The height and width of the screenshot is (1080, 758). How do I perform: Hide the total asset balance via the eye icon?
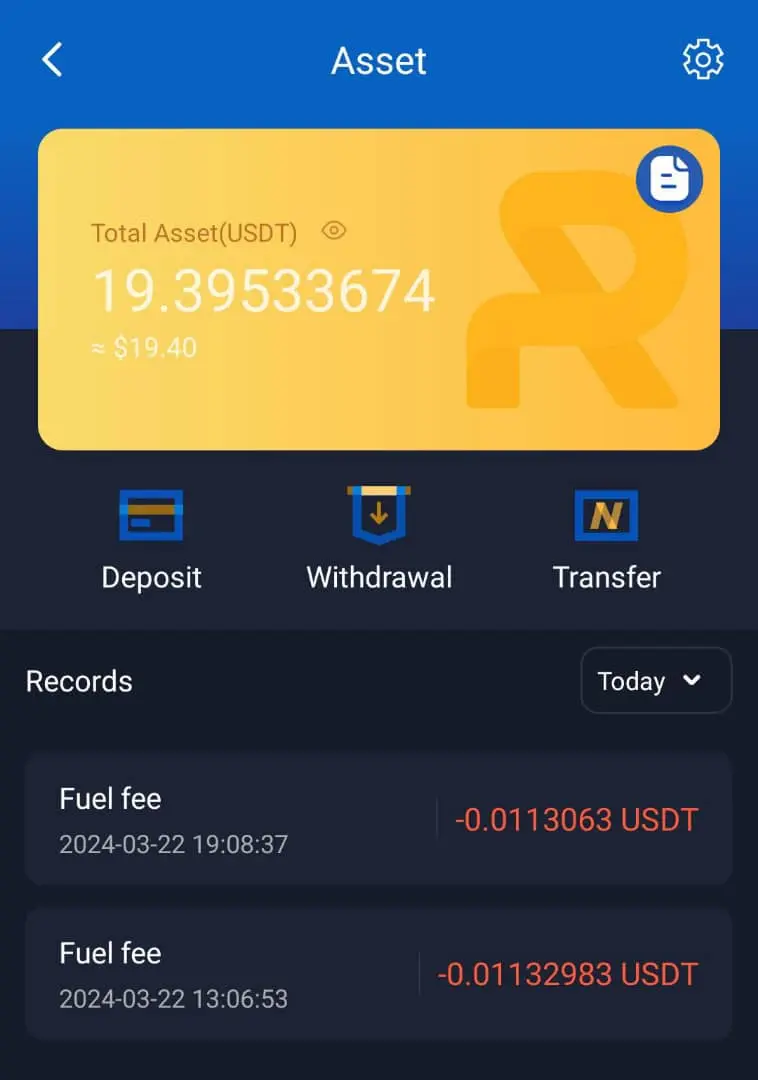pos(333,231)
